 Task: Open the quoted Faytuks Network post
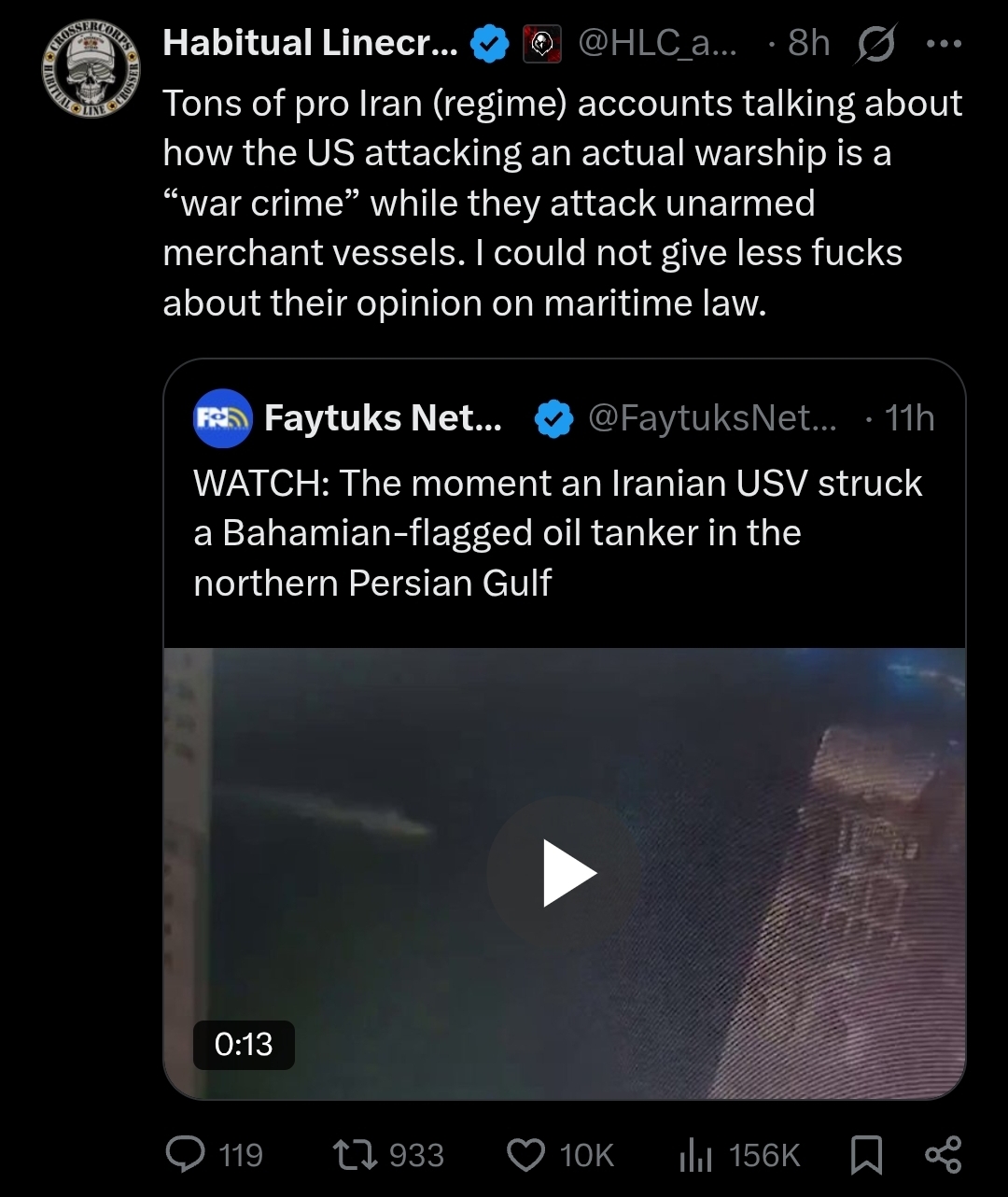560,532
